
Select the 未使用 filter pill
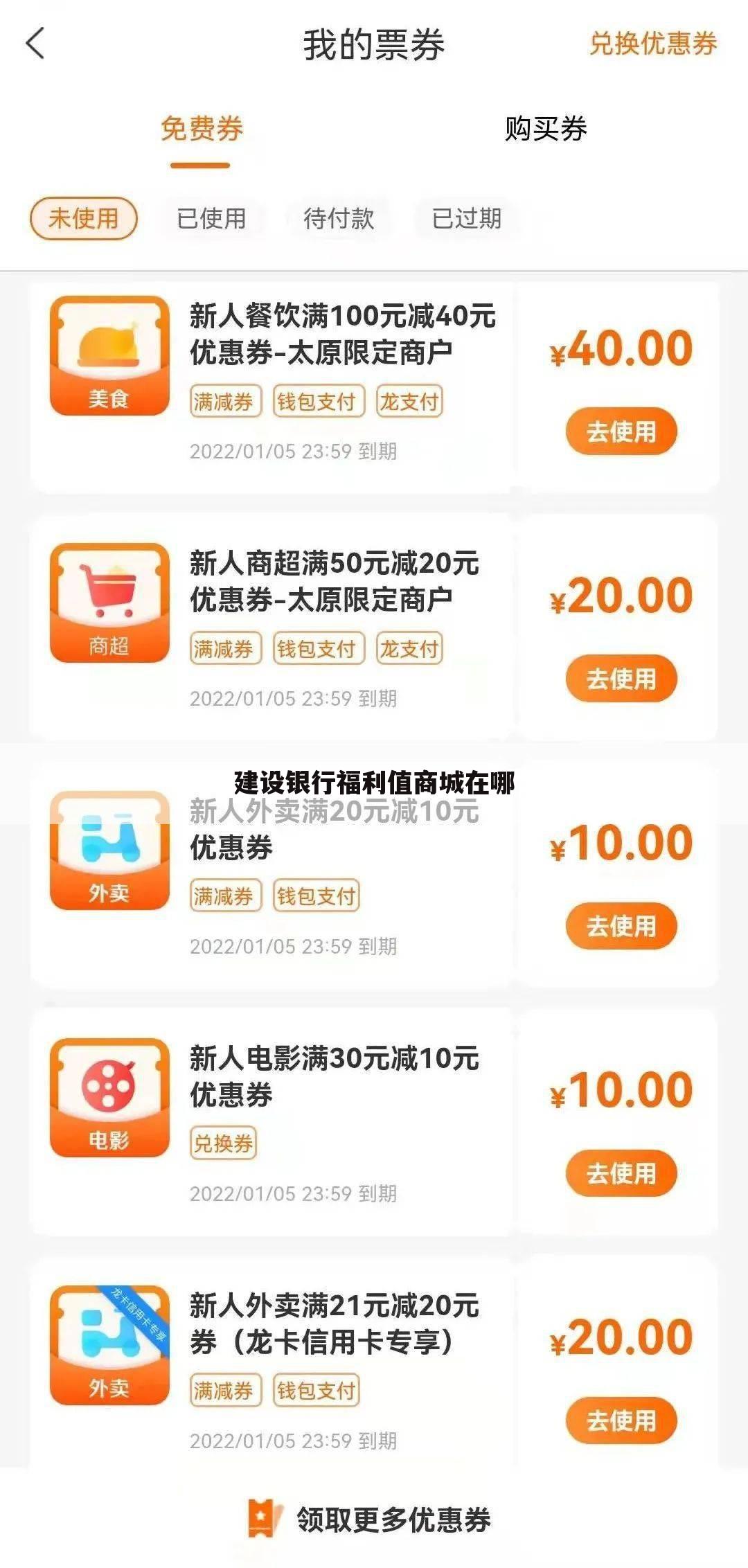click(x=83, y=219)
